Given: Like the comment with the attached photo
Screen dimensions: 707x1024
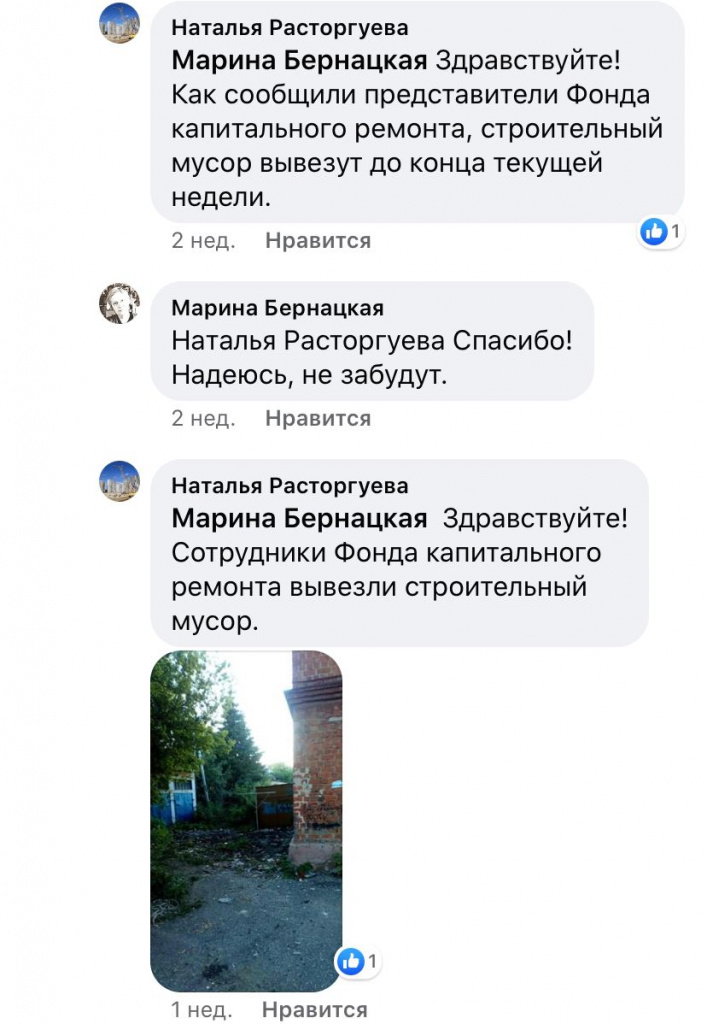Looking at the screenshot, I should (x=314, y=1010).
